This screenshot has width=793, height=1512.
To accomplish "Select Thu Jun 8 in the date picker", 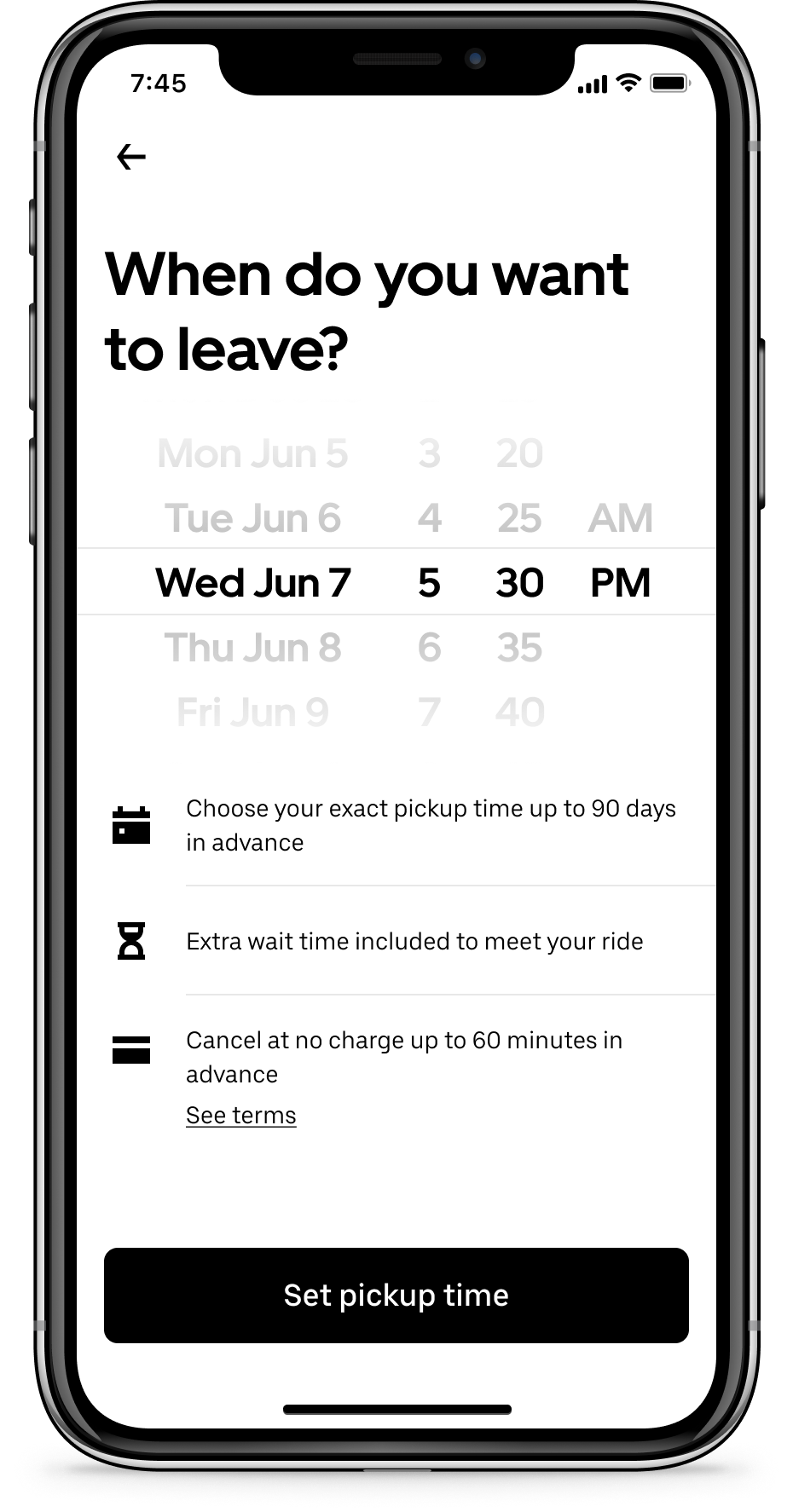I will click(x=252, y=648).
